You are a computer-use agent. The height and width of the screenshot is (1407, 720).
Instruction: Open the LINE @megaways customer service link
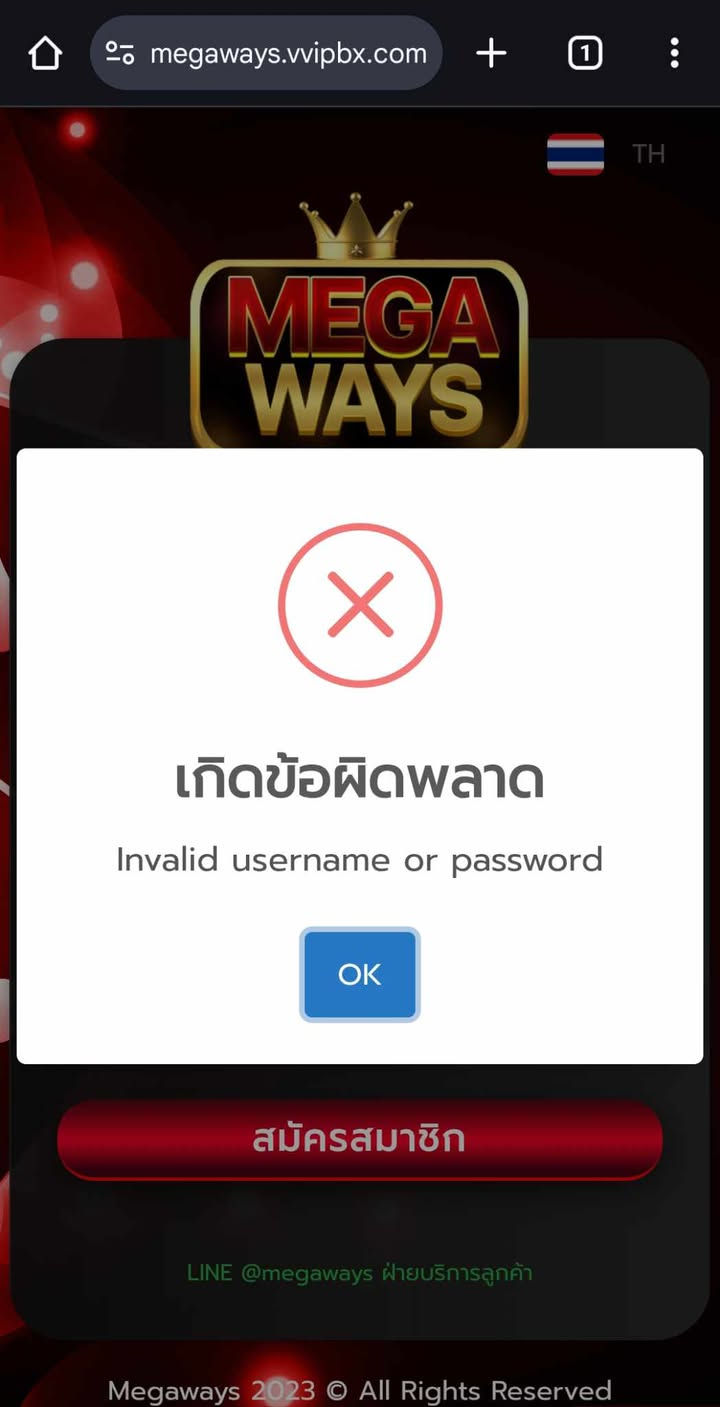360,1272
